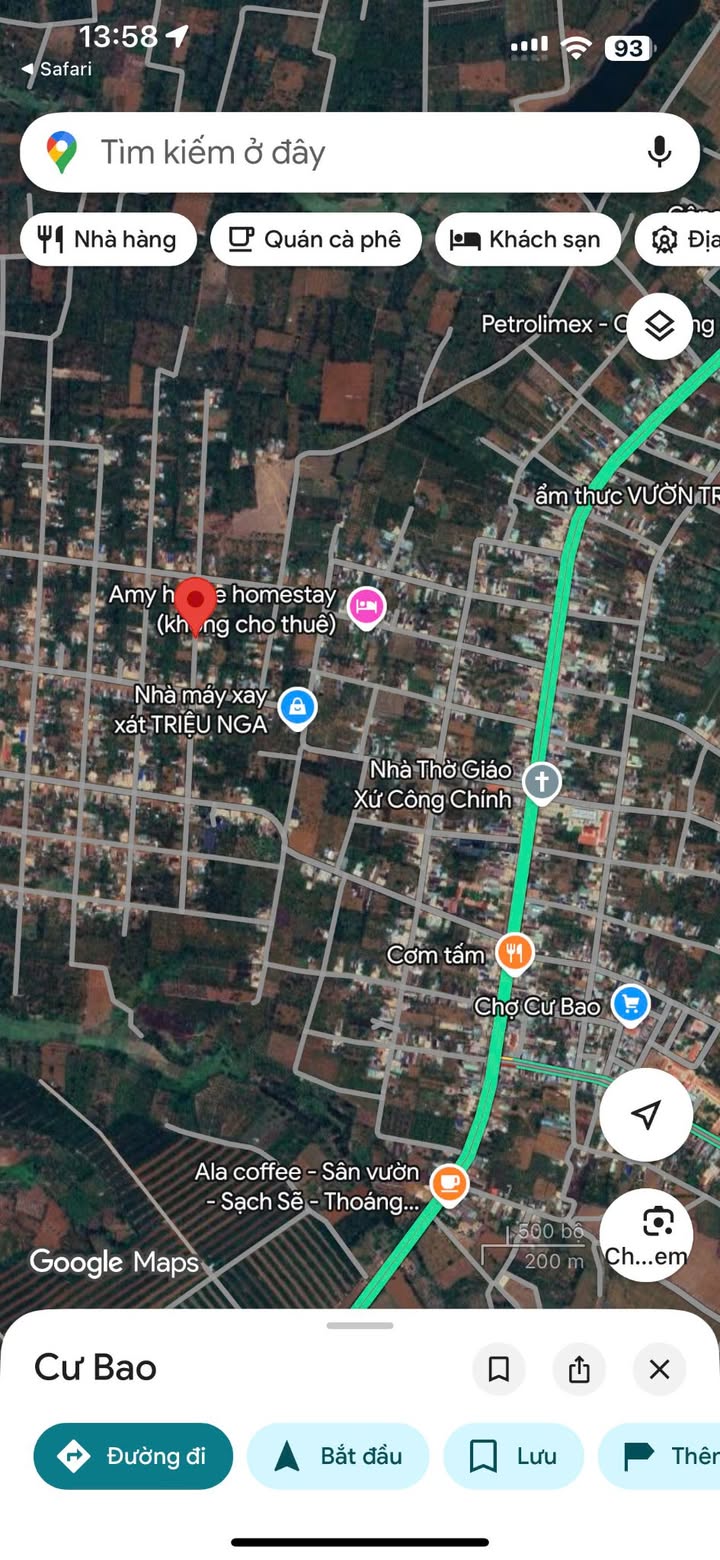Viewport: 720px width, 1560px height.
Task: Open the map layers button
Action: coord(659,326)
